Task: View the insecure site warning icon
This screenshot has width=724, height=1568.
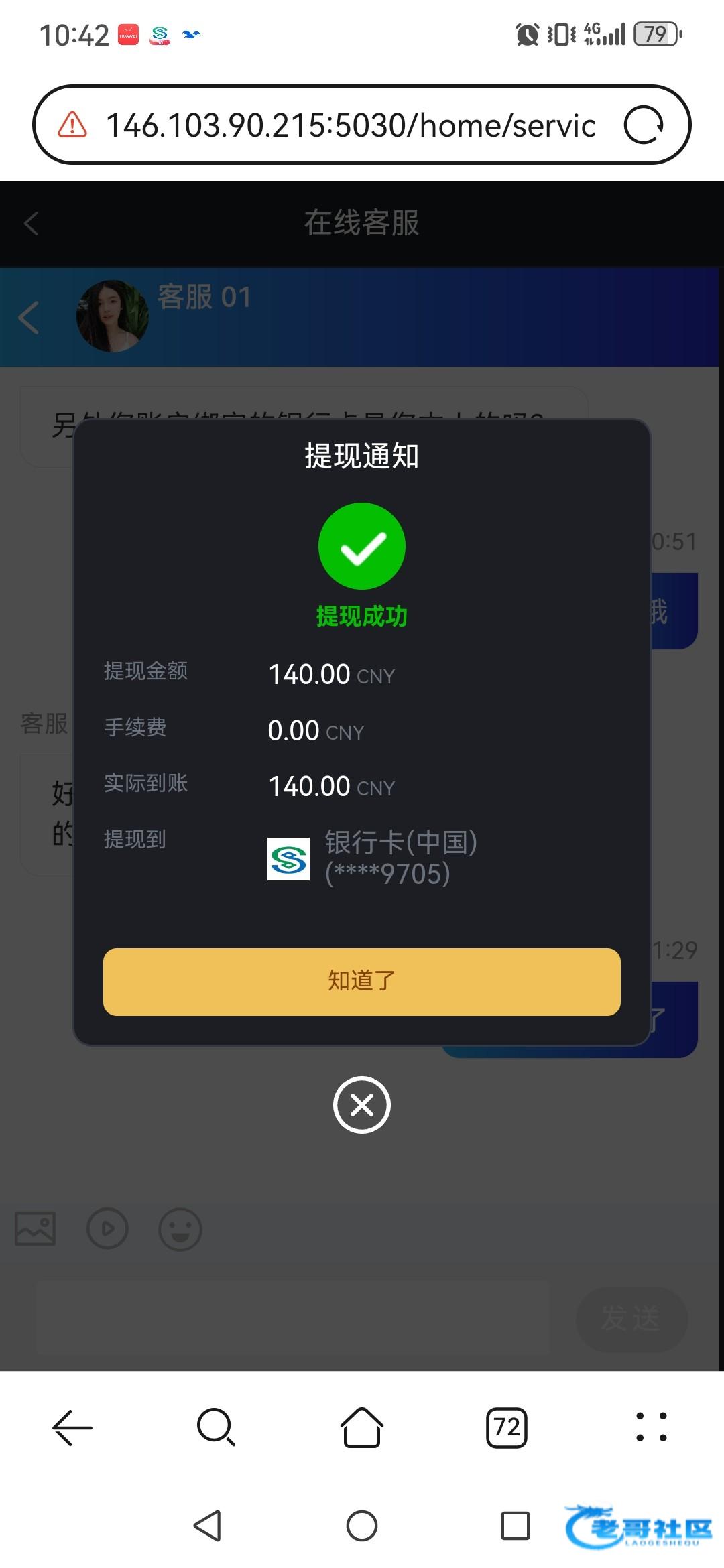Action: point(72,125)
